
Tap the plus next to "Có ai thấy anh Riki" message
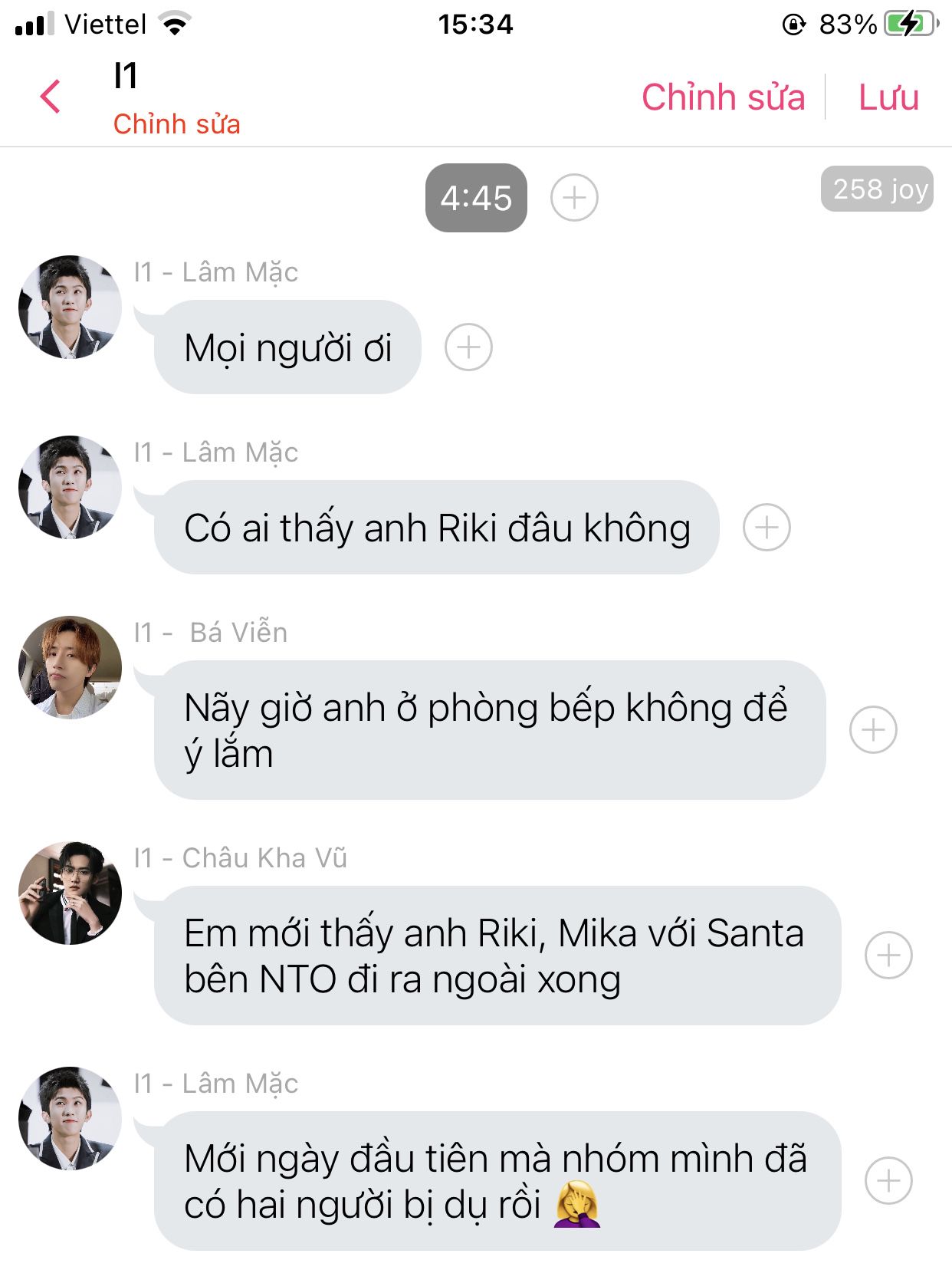(767, 528)
